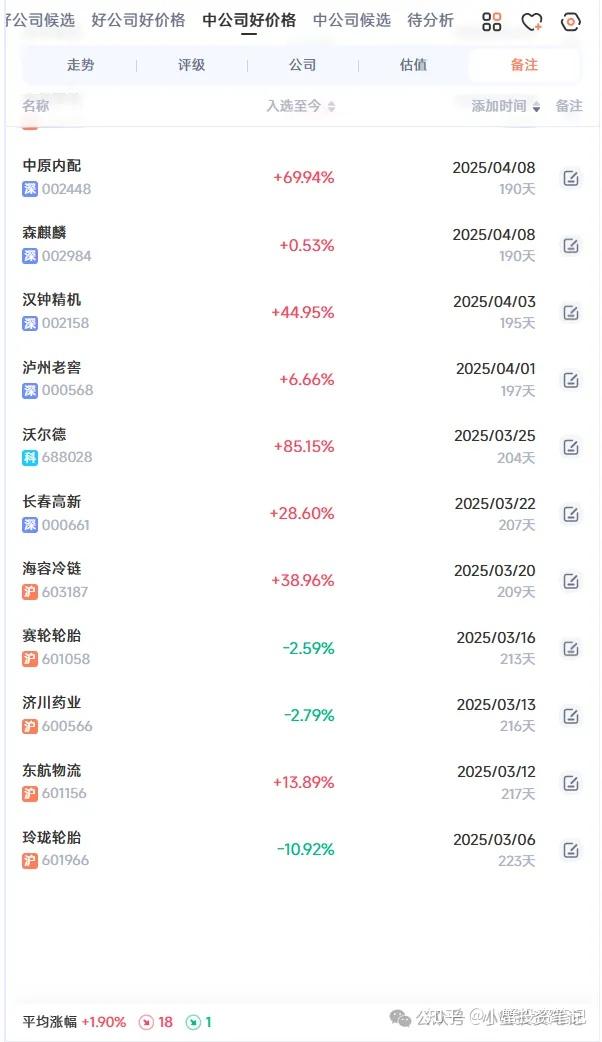Switch to the 好公司好价格 tab
This screenshot has width=602, height=1042.
138,20
